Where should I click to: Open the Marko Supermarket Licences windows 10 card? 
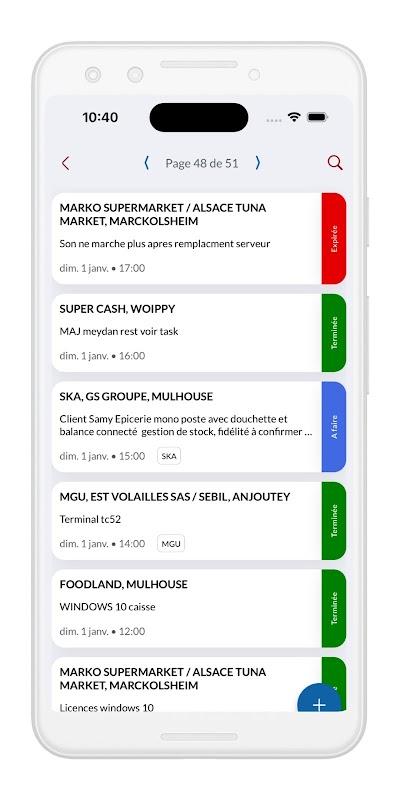tap(173, 684)
